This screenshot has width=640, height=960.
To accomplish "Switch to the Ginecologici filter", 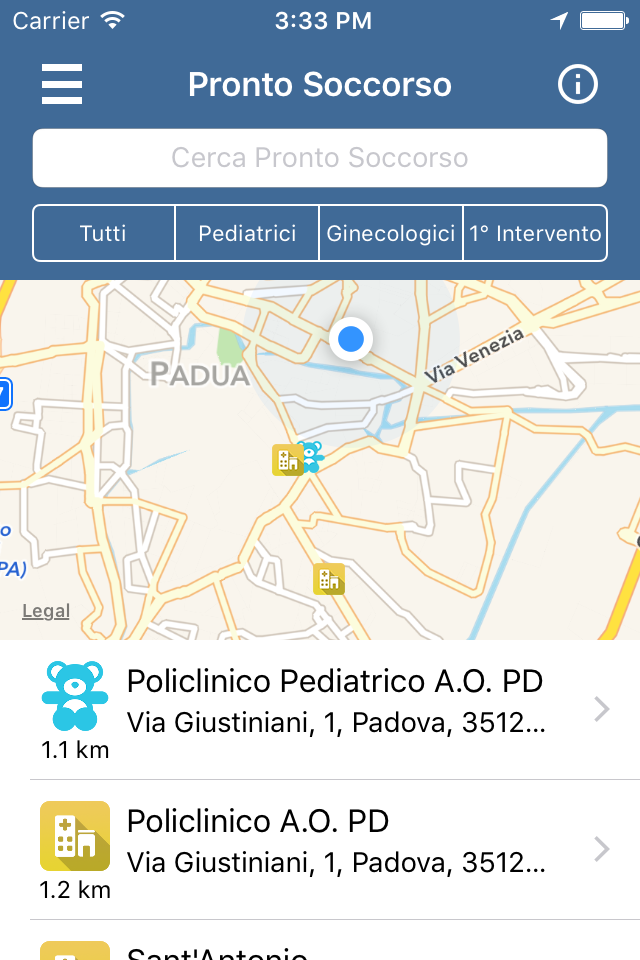I will pos(391,234).
